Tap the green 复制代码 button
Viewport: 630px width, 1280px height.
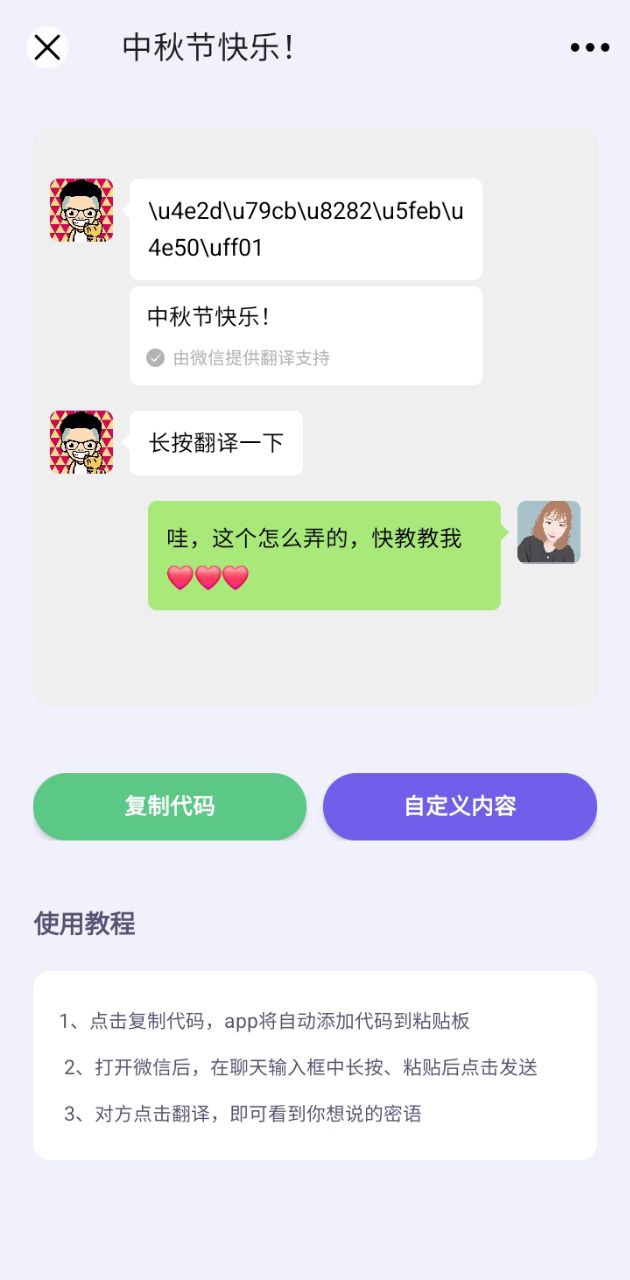[x=170, y=806]
